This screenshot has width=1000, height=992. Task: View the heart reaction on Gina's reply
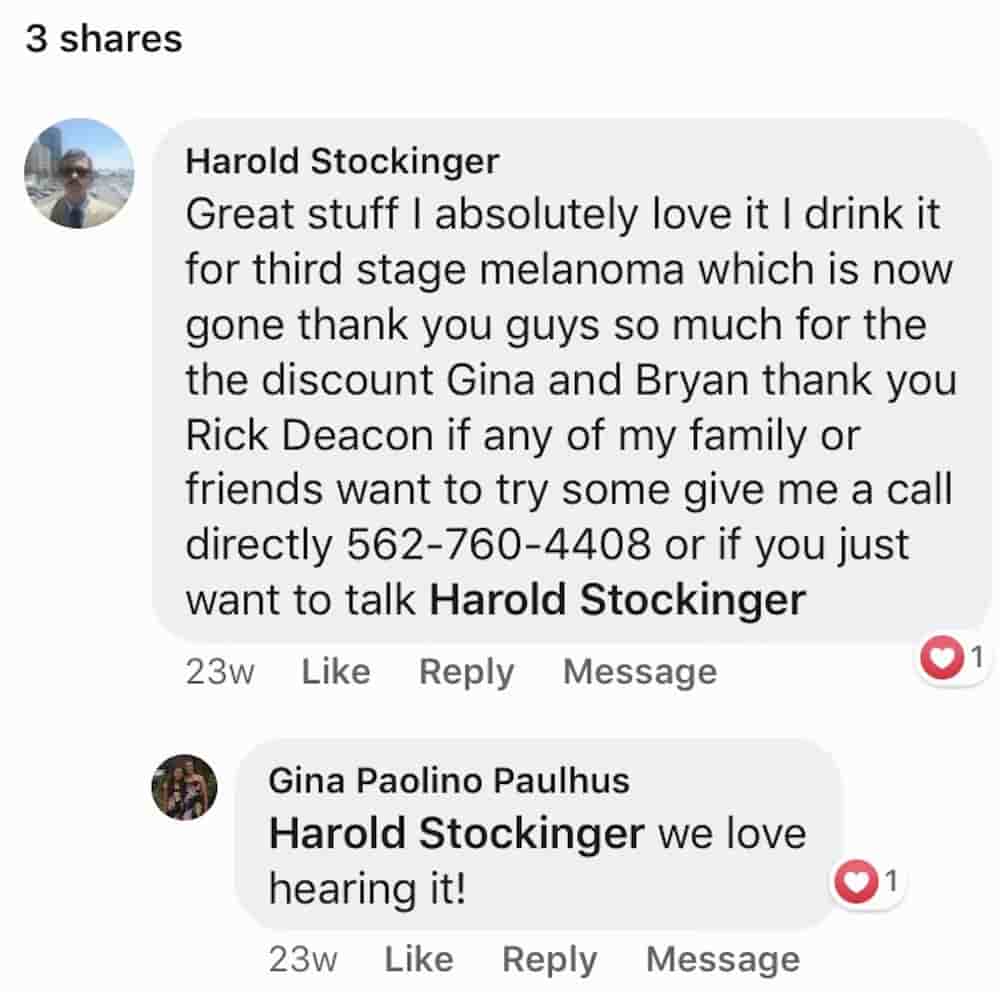click(x=869, y=881)
